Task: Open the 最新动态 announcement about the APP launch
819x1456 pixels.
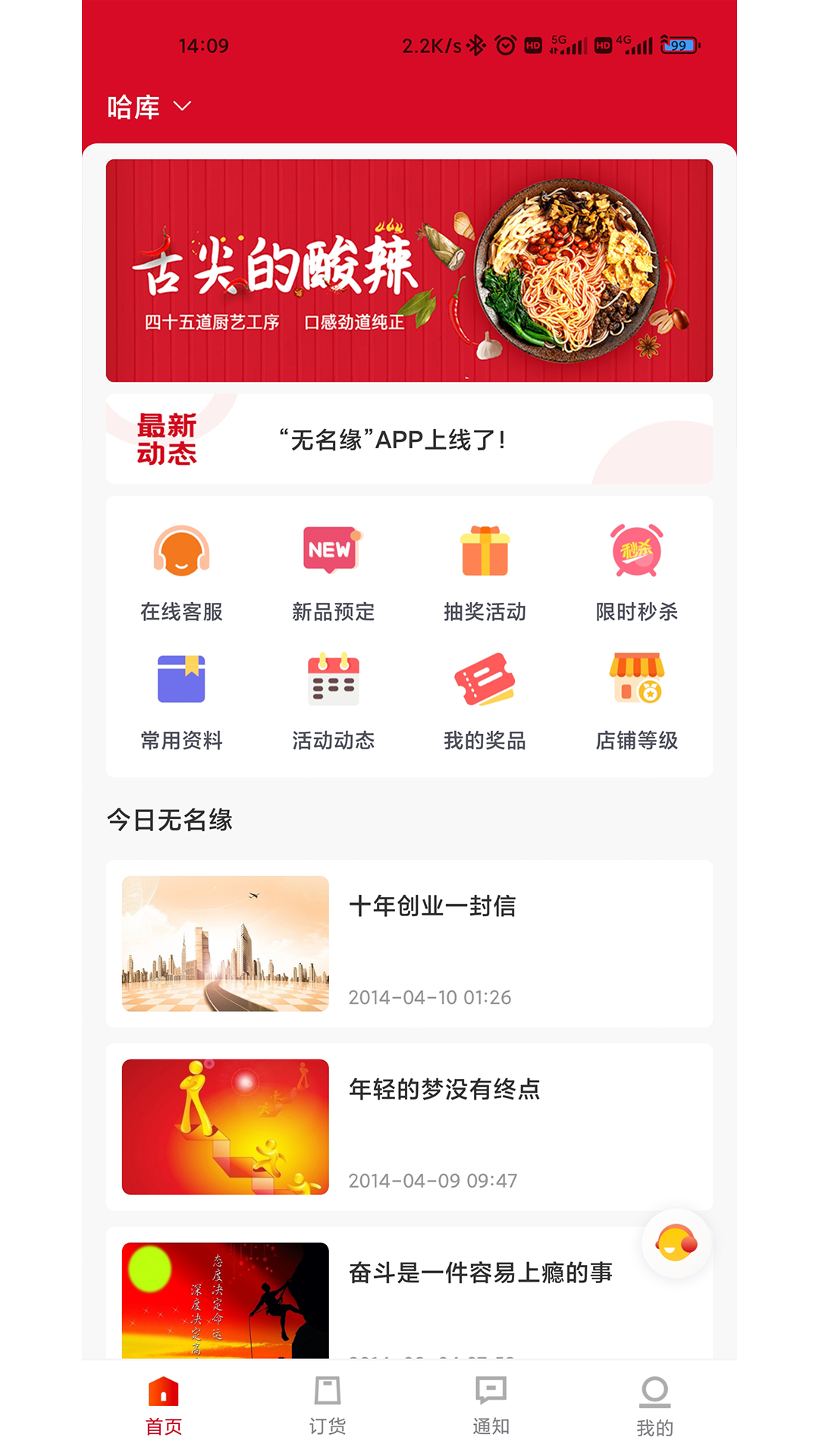Action: [x=409, y=439]
